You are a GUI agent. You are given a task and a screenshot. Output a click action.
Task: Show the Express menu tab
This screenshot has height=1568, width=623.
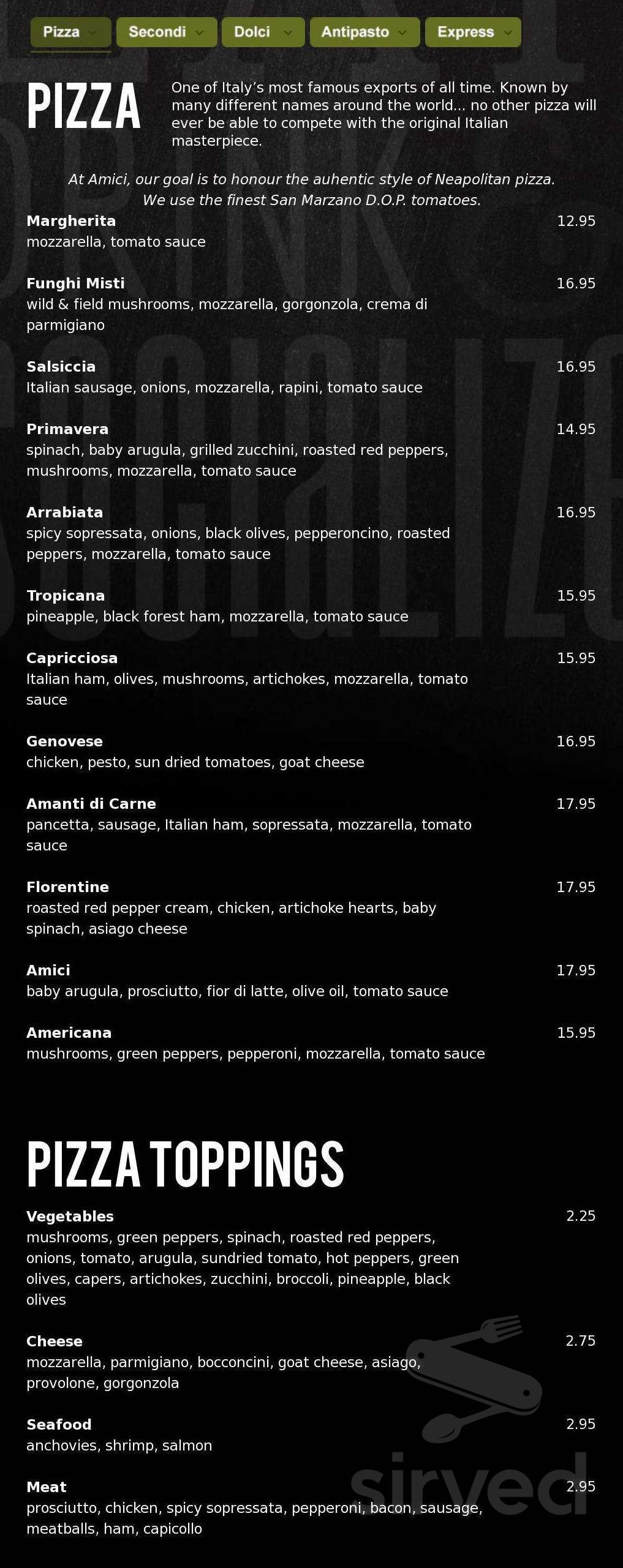pyautogui.click(x=473, y=32)
